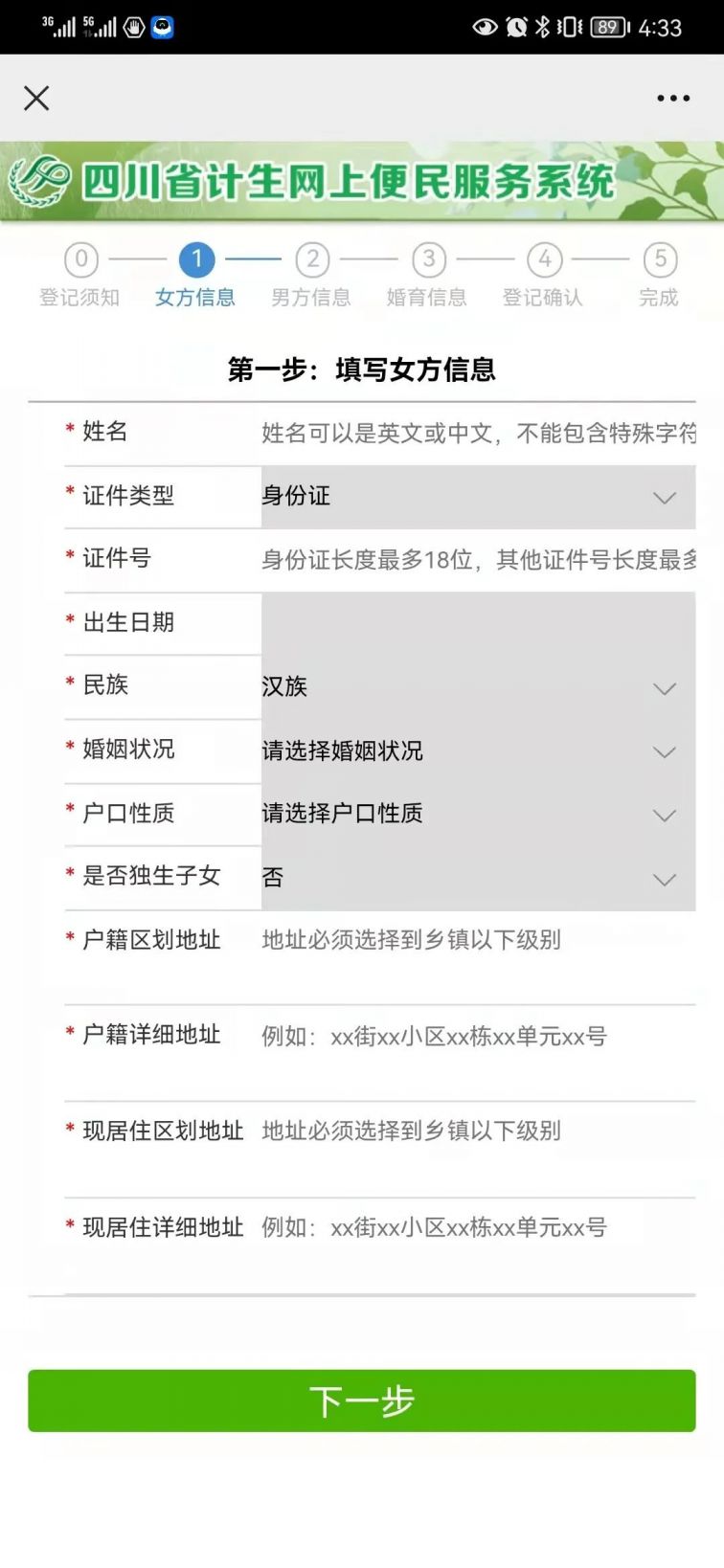Focus the 证件号 ID number field
The image size is (724, 1568).
(x=477, y=560)
